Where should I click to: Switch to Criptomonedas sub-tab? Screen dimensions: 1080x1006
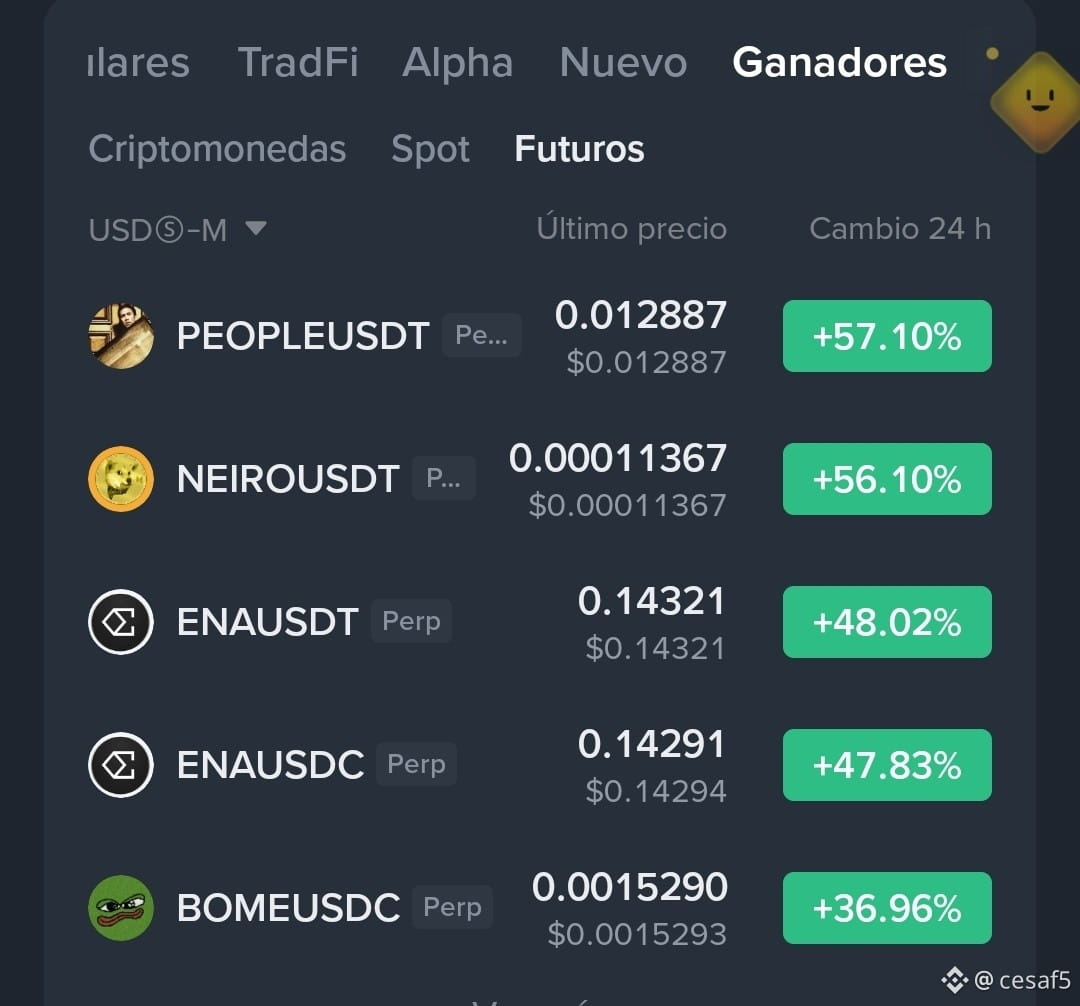[x=217, y=149]
